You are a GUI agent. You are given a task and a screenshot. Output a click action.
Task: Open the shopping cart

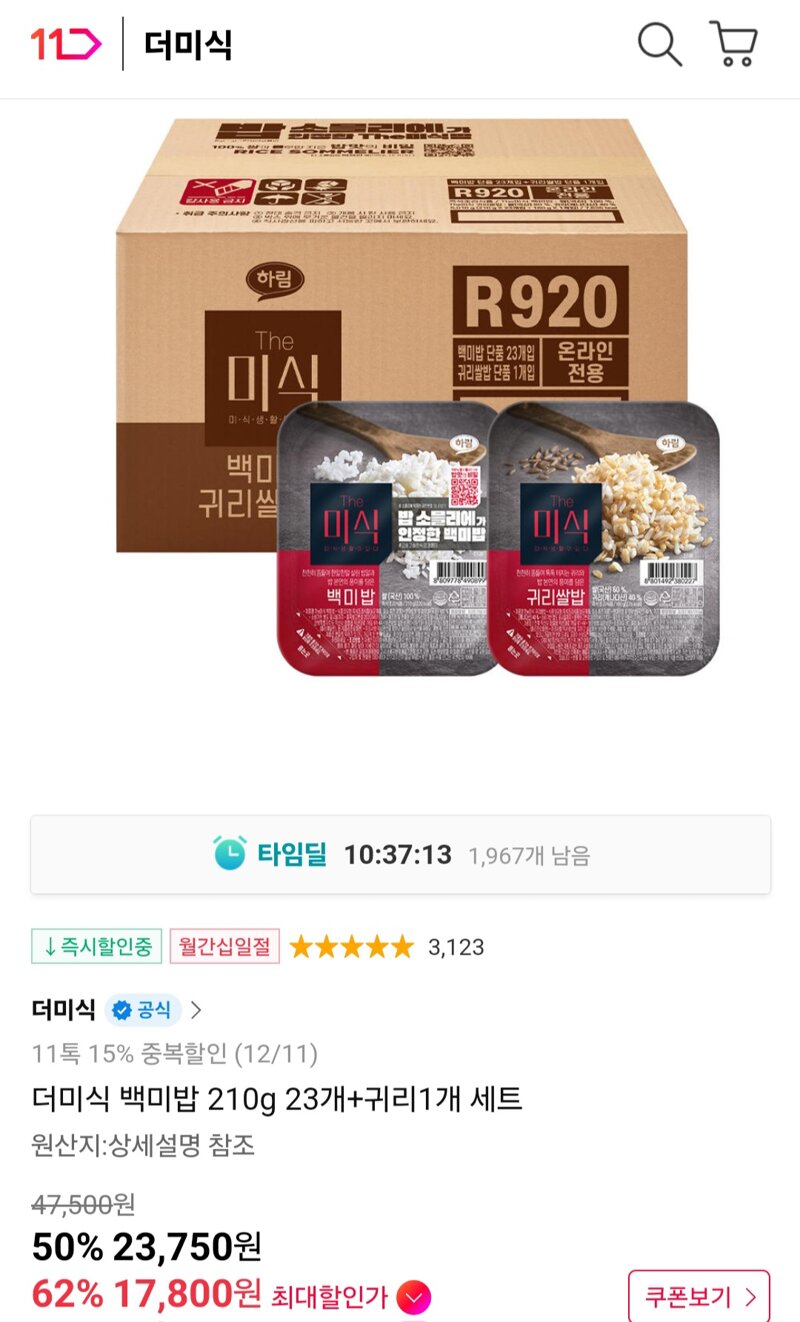(x=734, y=44)
